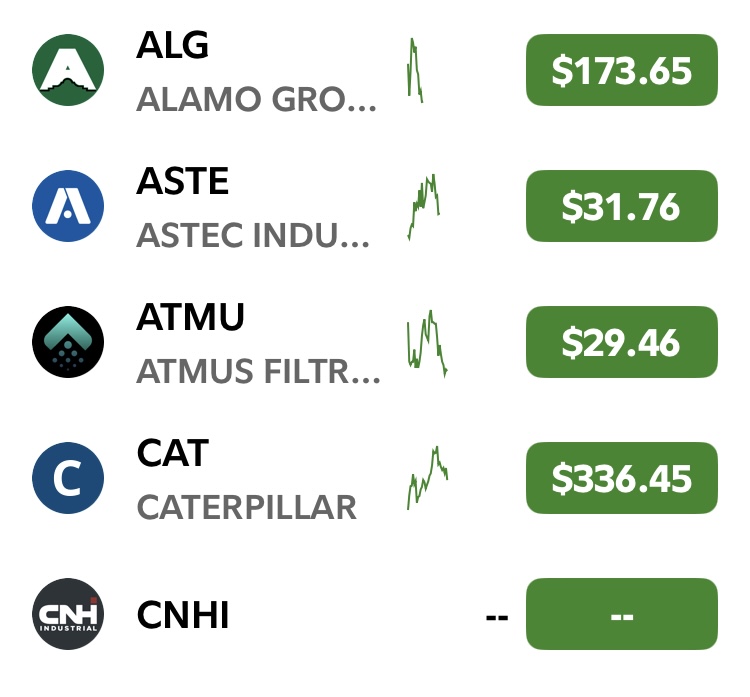
Task: Tap the empty price button for CNHI
Action: (x=621, y=615)
